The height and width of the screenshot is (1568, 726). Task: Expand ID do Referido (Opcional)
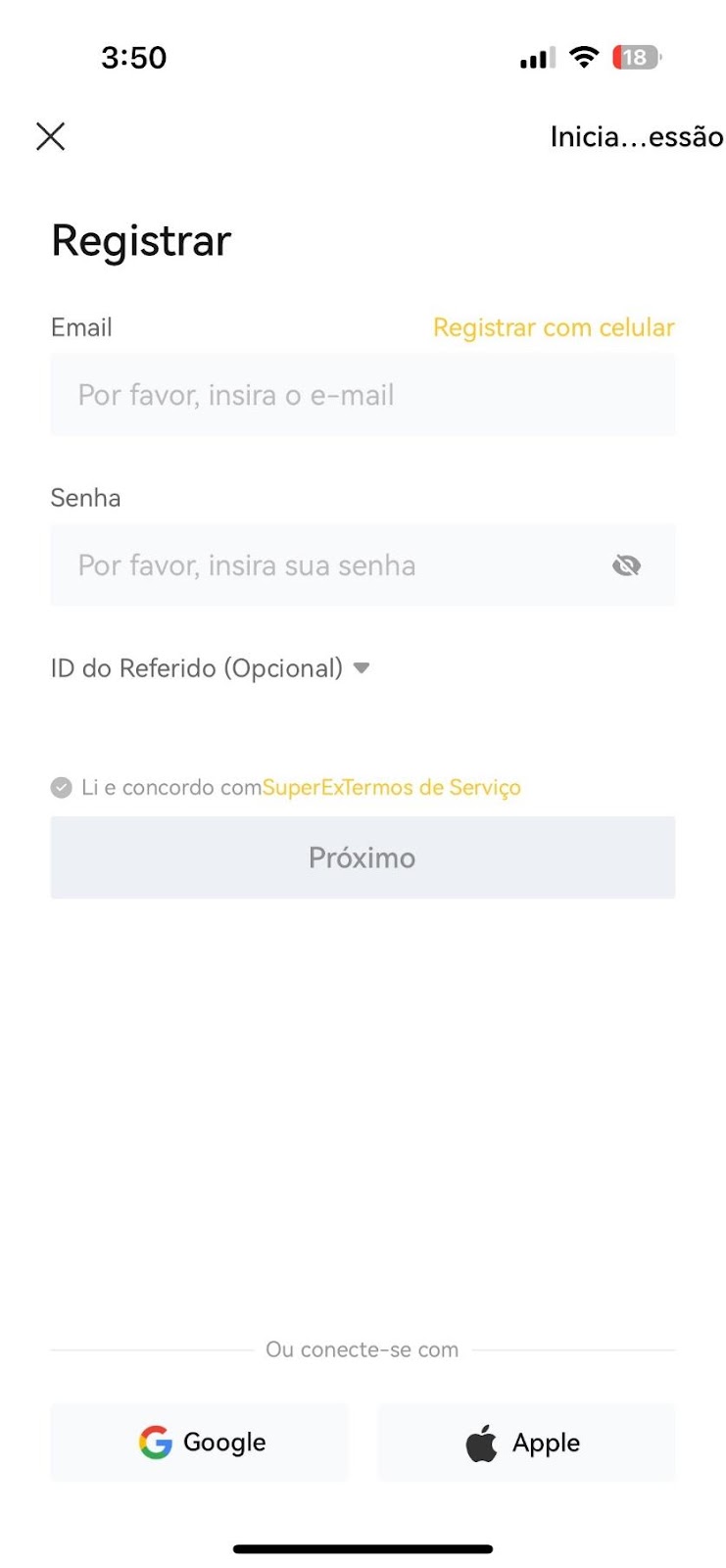pyautogui.click(x=210, y=668)
